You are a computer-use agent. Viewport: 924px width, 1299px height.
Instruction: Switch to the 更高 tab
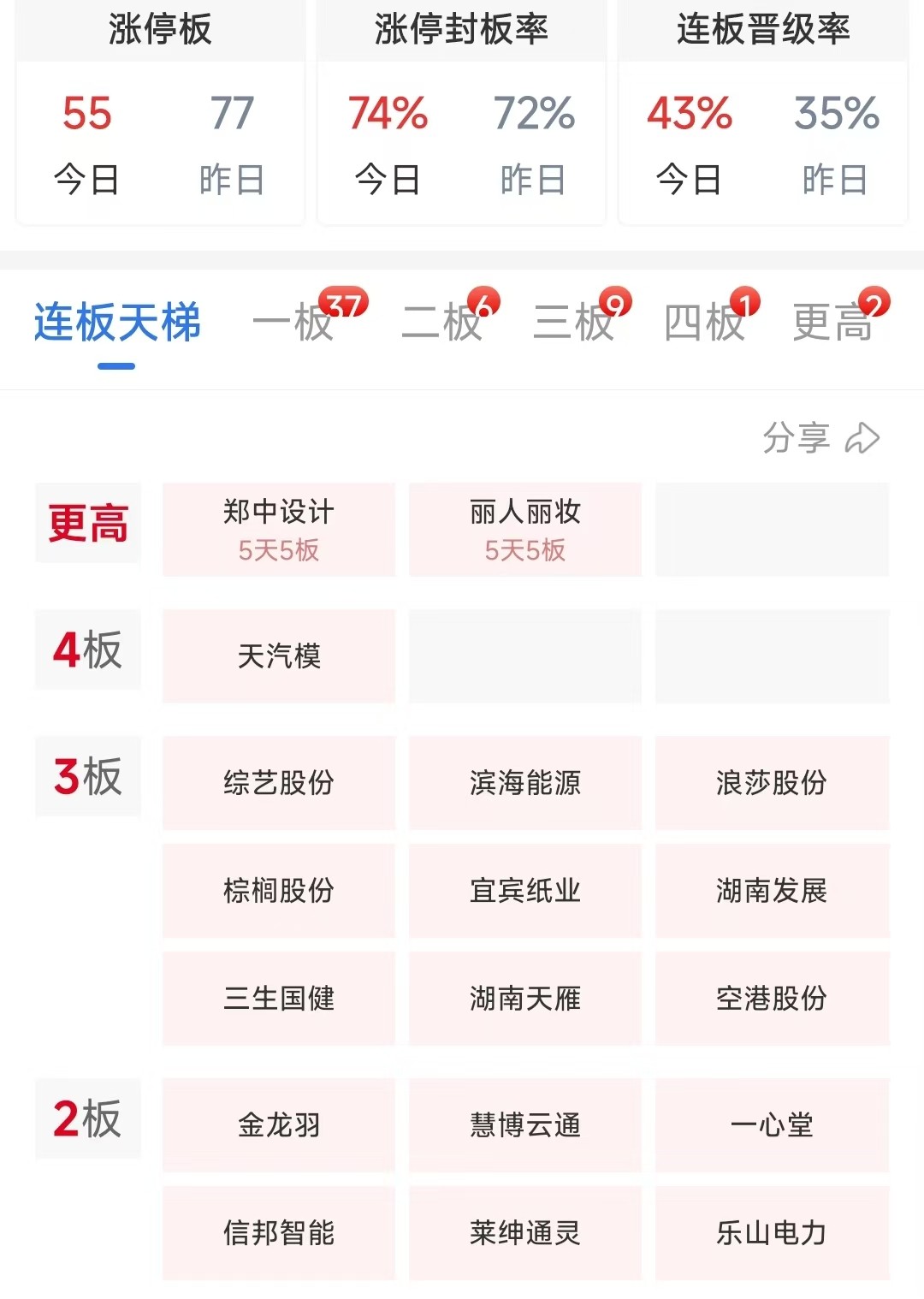coord(833,323)
